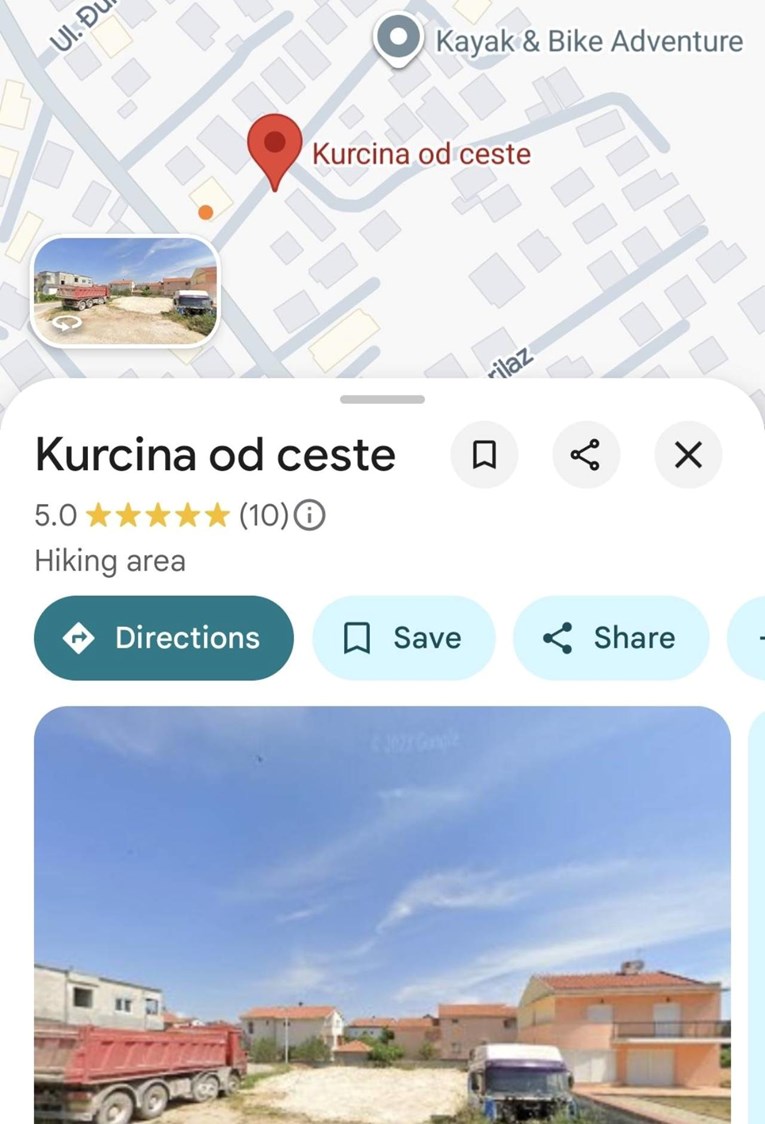Tap the orange dot marker on the map

(205, 211)
